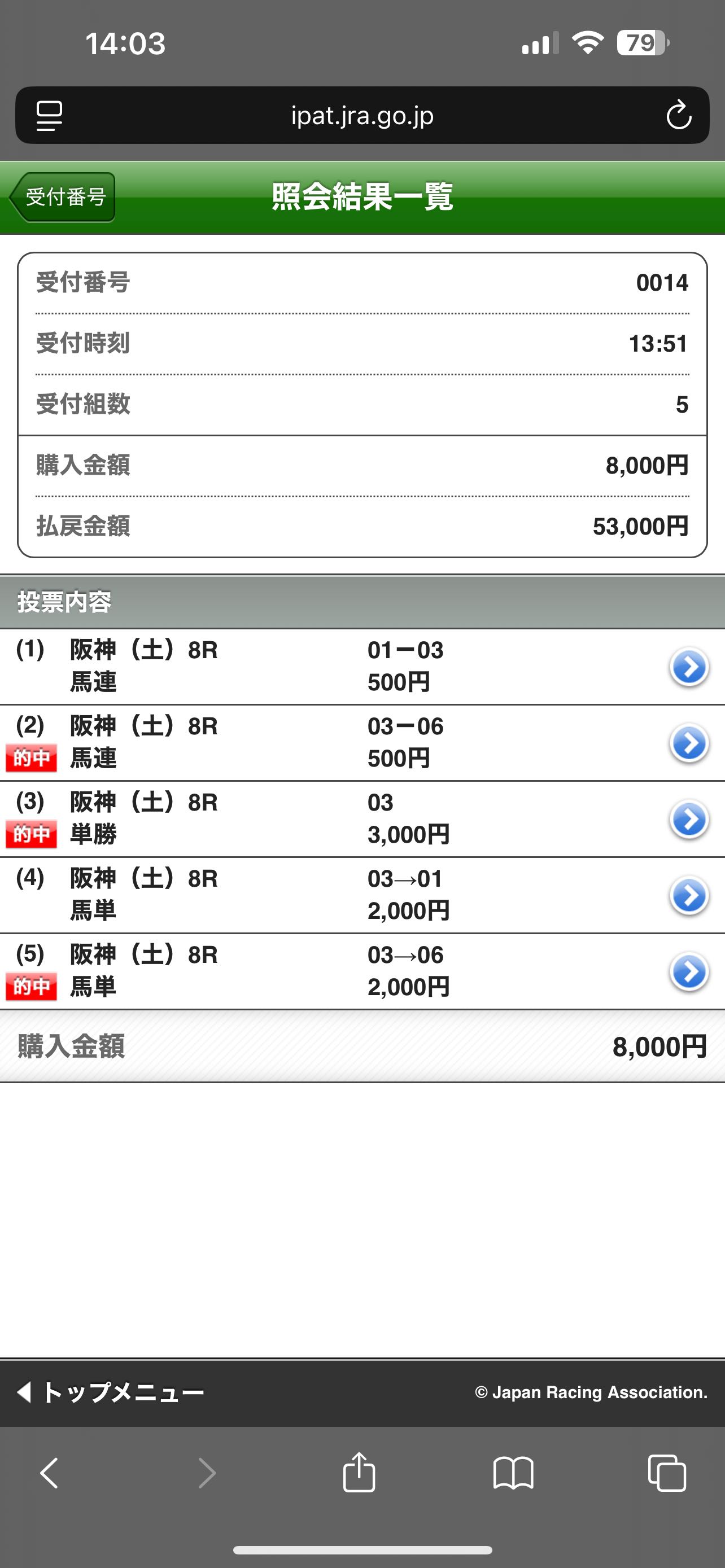
Task: Reload the page in the address bar
Action: 678,116
